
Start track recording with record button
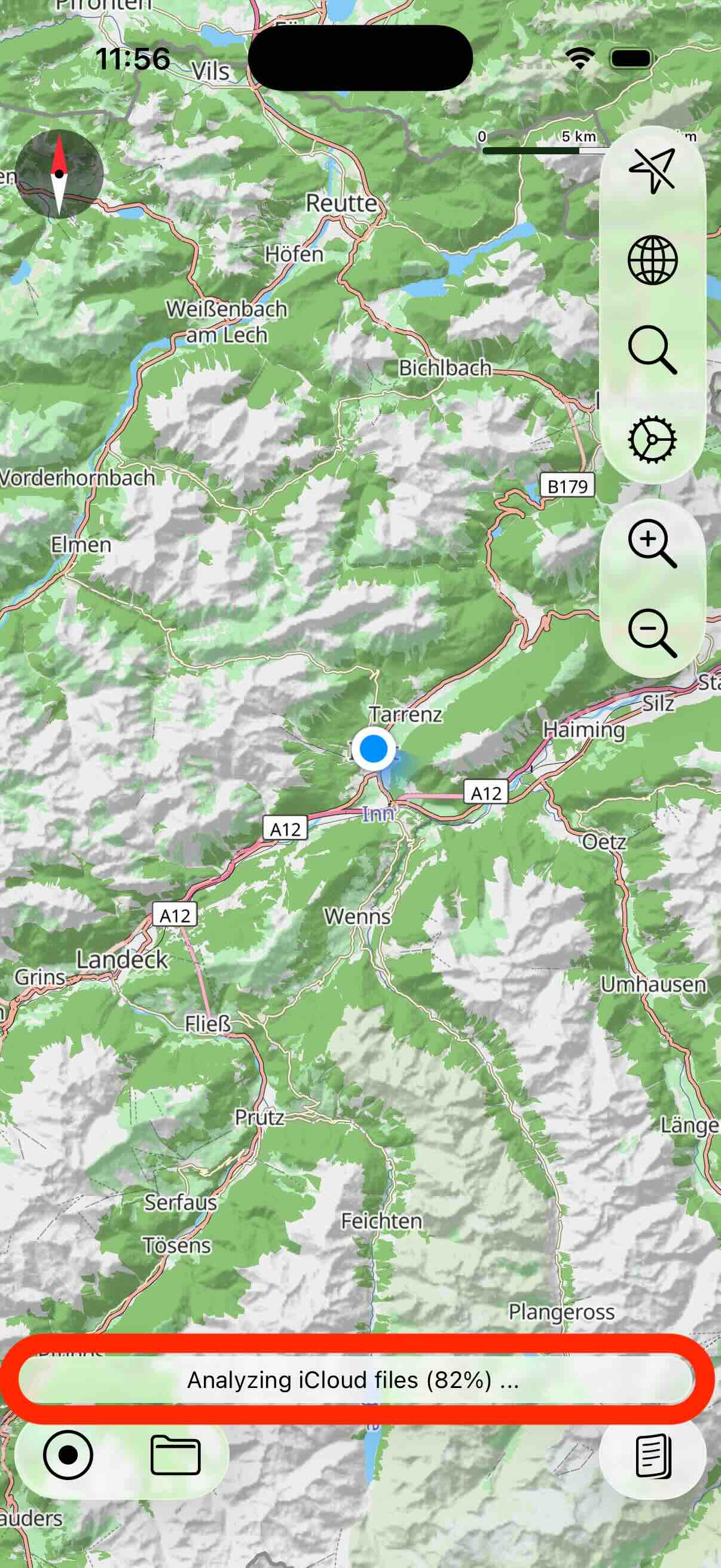pyautogui.click(x=68, y=1456)
